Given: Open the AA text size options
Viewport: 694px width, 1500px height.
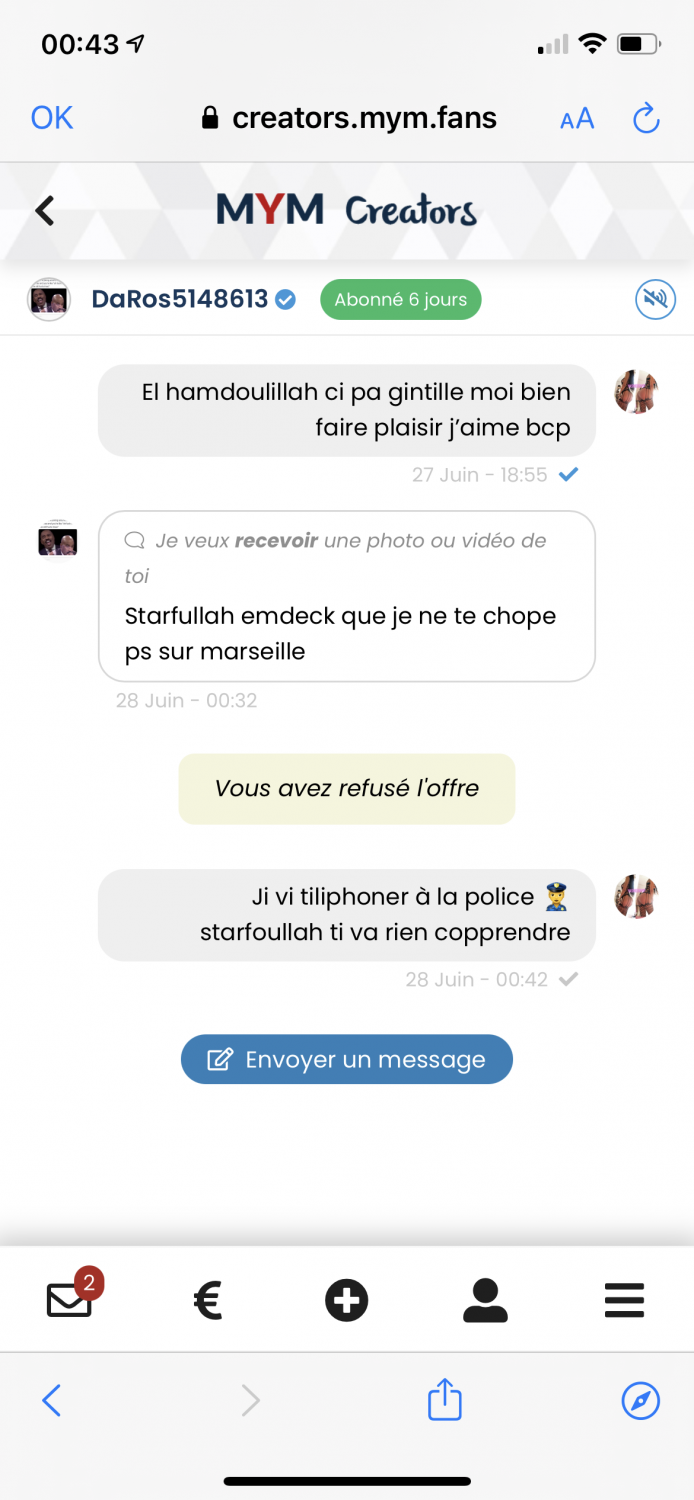Looking at the screenshot, I should click(x=577, y=119).
